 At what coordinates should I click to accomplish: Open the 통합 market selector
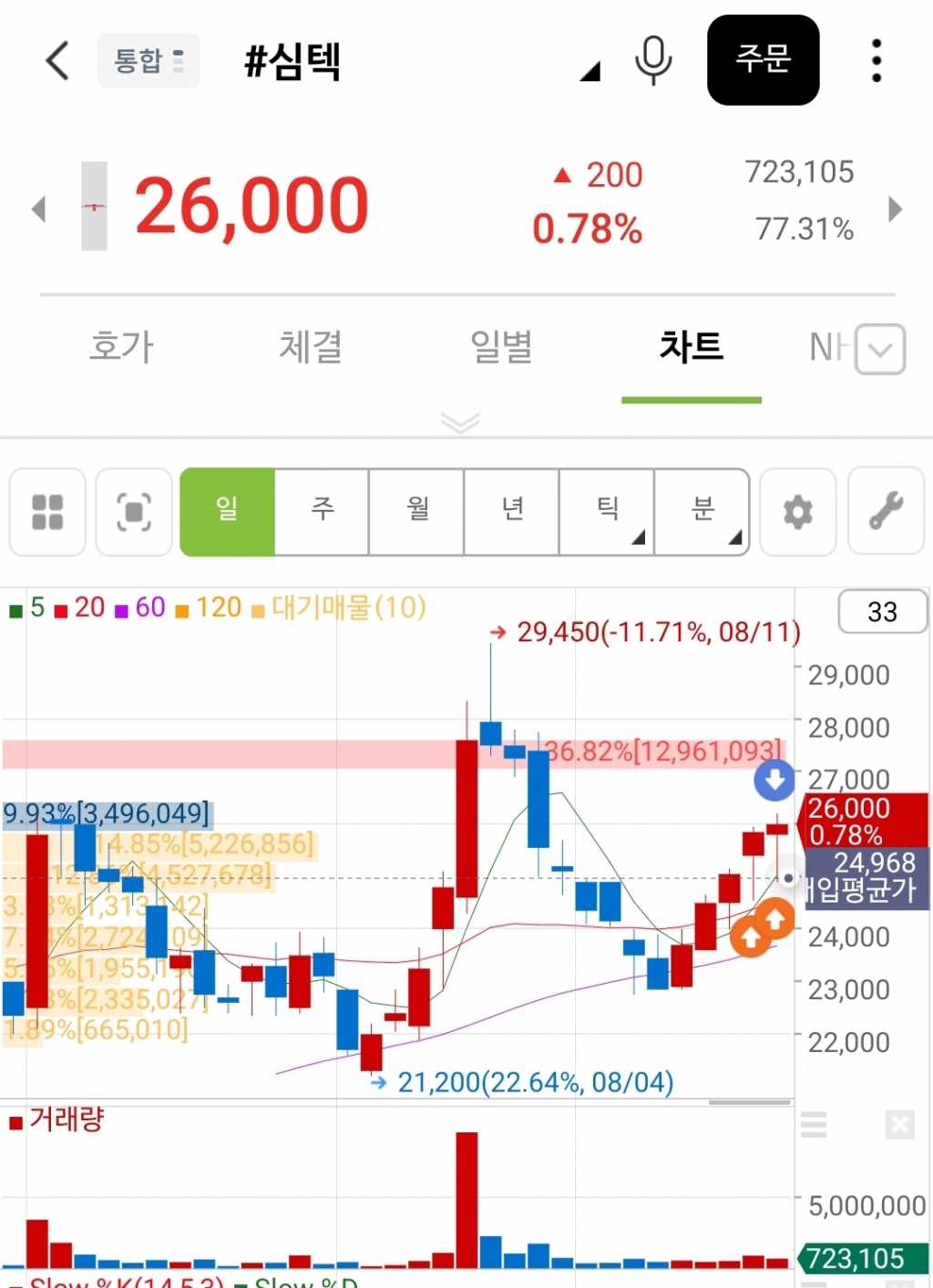coord(148,61)
